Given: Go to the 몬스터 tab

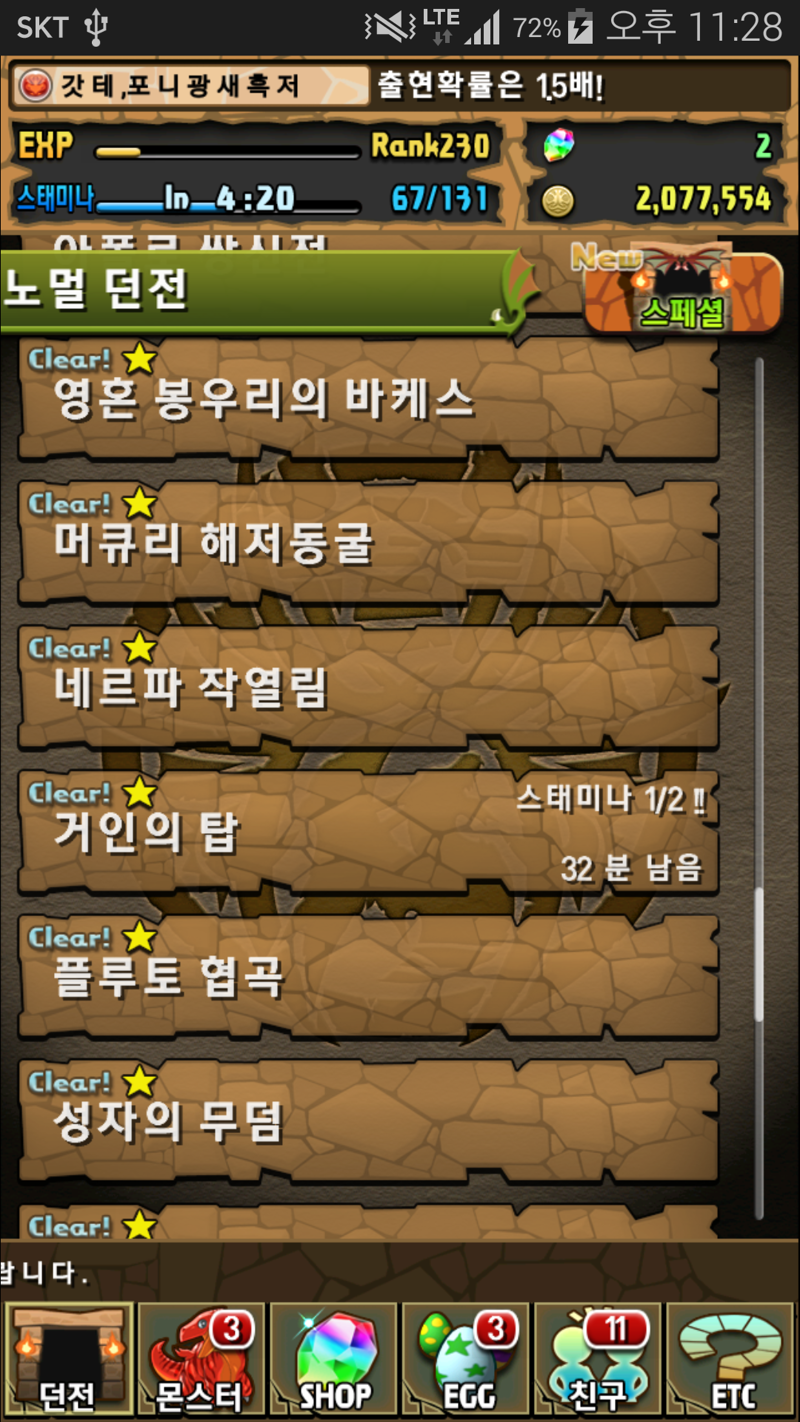Looking at the screenshot, I should point(201,1357).
